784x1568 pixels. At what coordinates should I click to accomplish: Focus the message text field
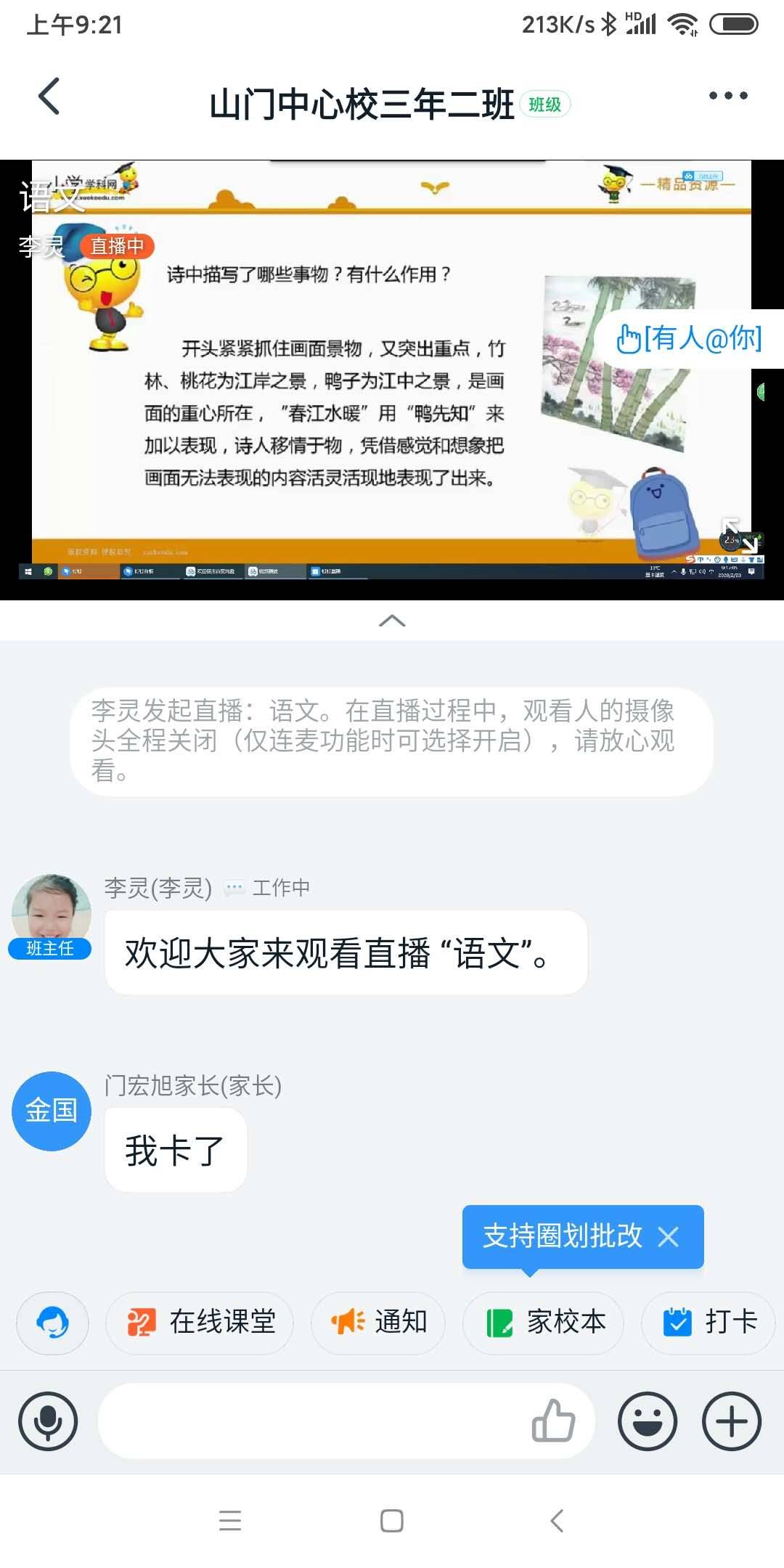312,1421
